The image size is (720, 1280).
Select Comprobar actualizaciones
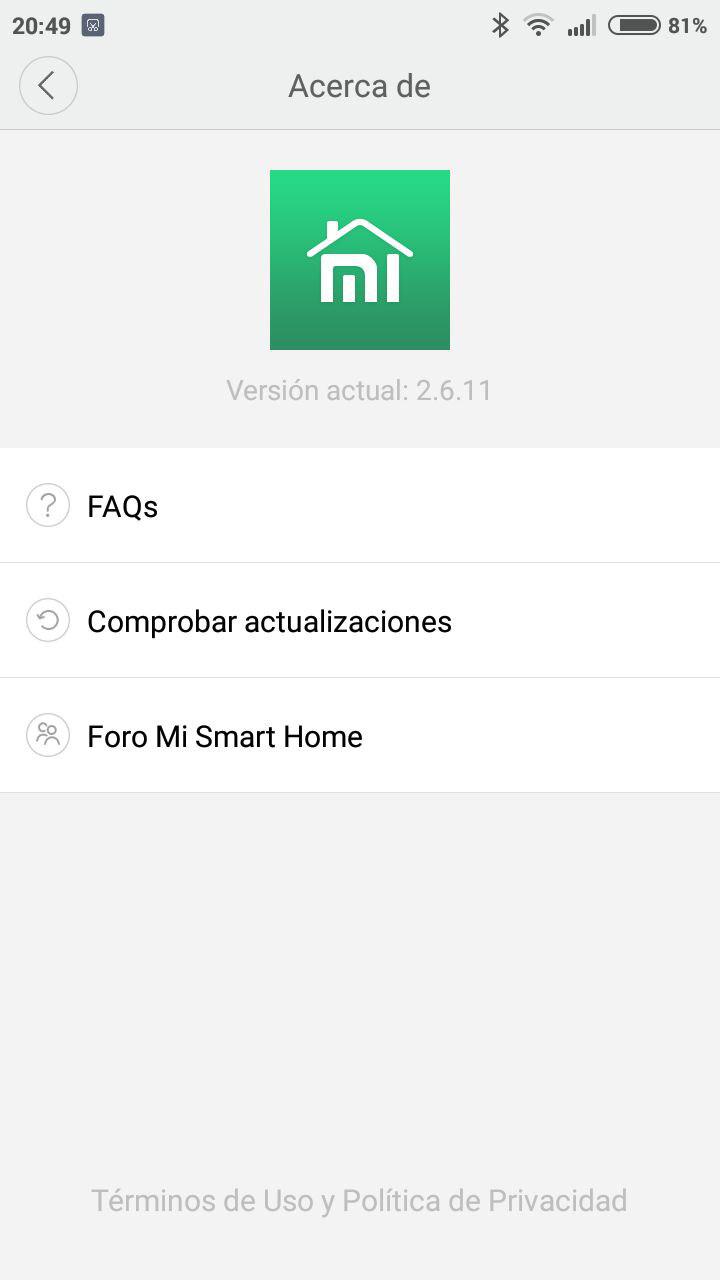[x=360, y=621]
